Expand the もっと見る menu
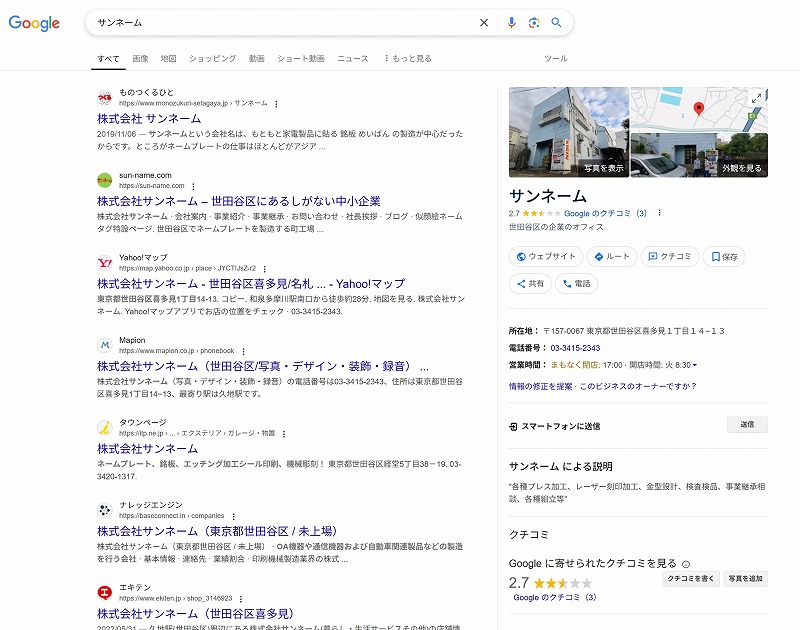800x630 pixels. [408, 59]
